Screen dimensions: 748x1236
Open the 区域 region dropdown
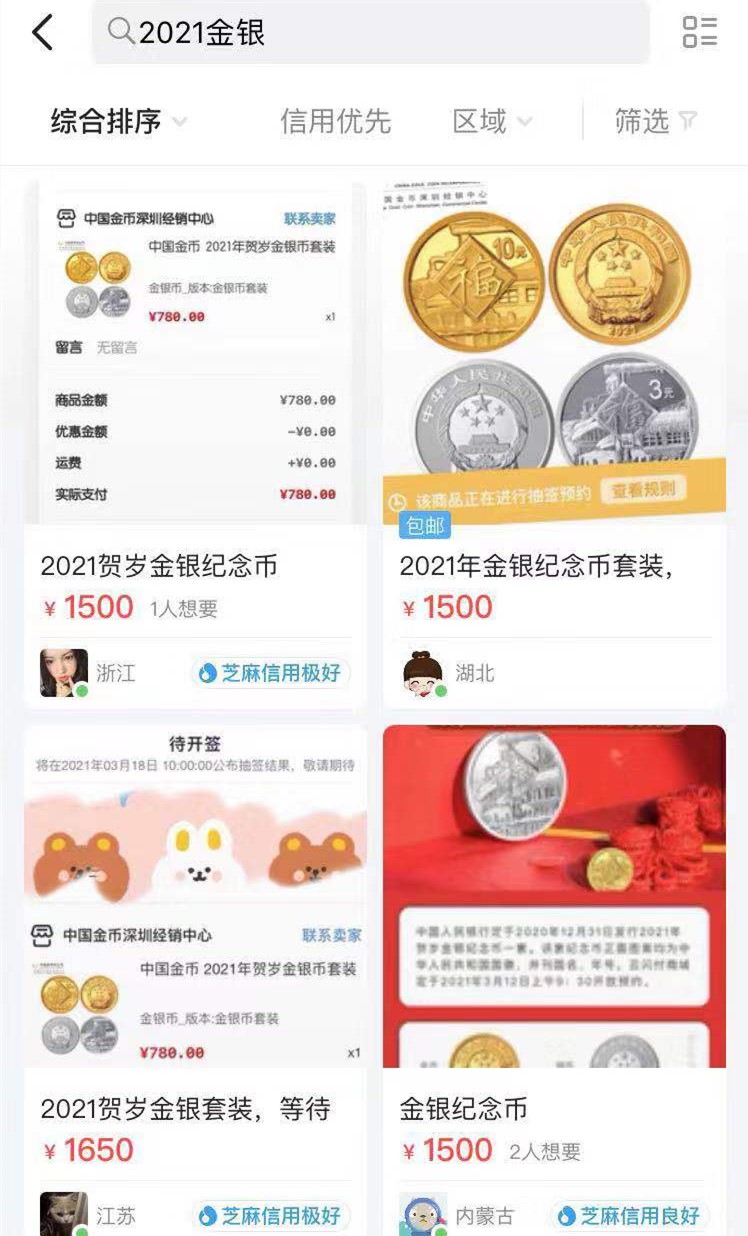492,122
